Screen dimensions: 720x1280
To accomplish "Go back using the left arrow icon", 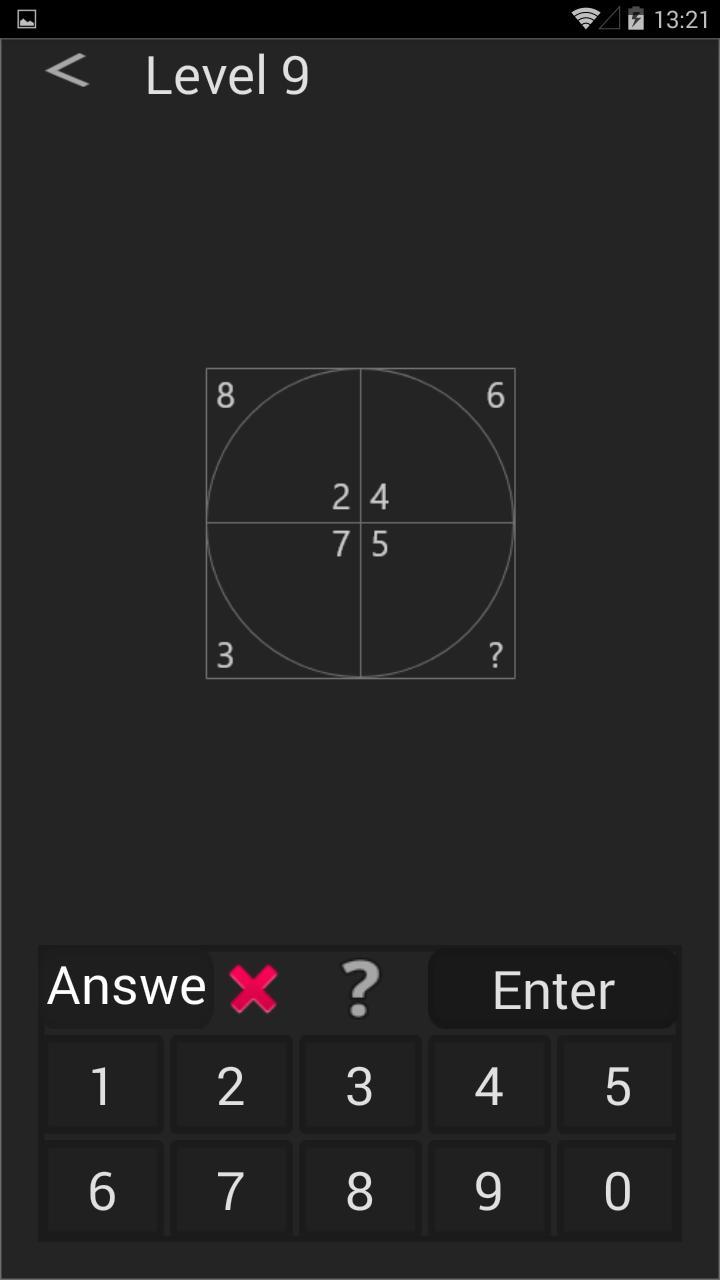I will pyautogui.click(x=66, y=73).
